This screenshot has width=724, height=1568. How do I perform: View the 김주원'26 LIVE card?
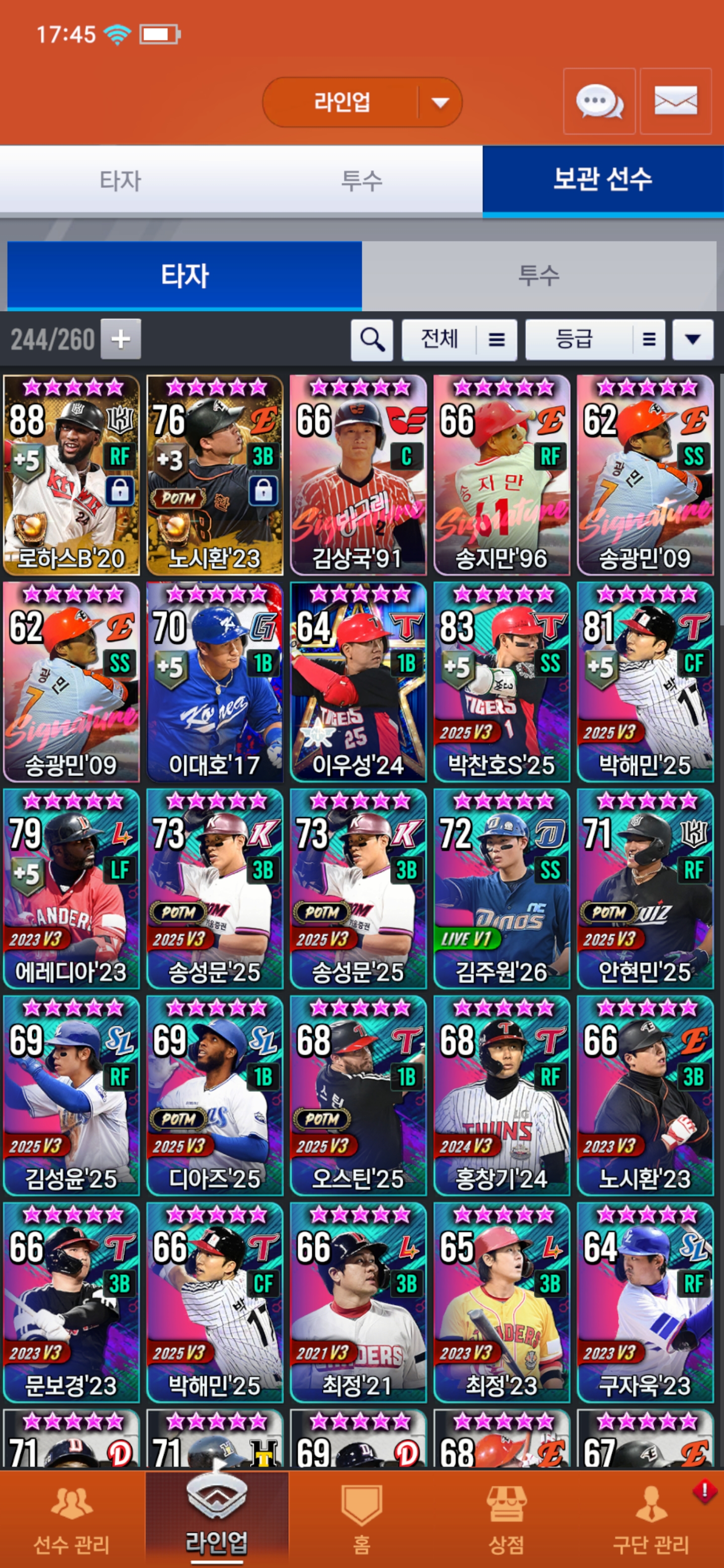501,889
